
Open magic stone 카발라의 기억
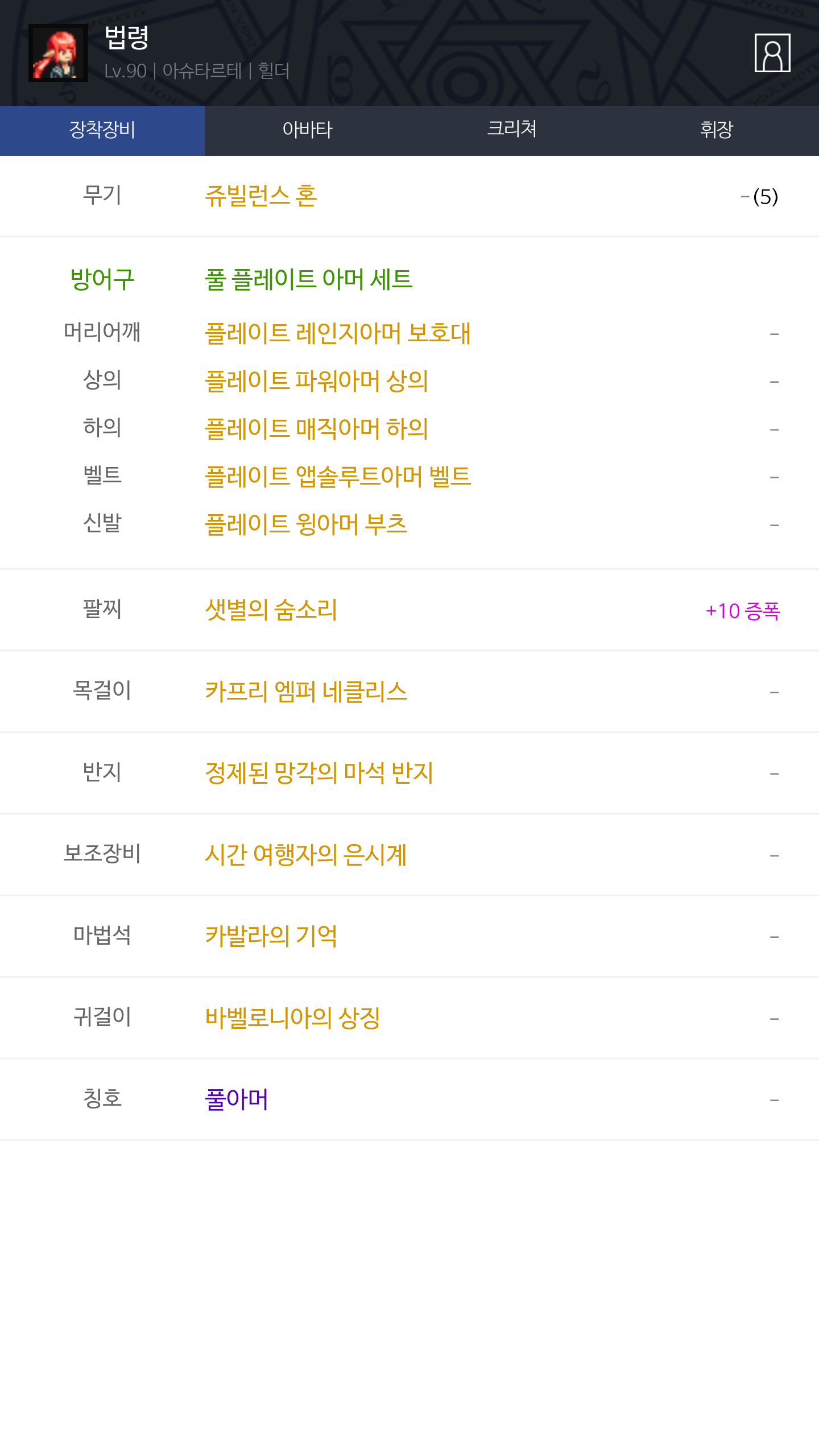[271, 936]
